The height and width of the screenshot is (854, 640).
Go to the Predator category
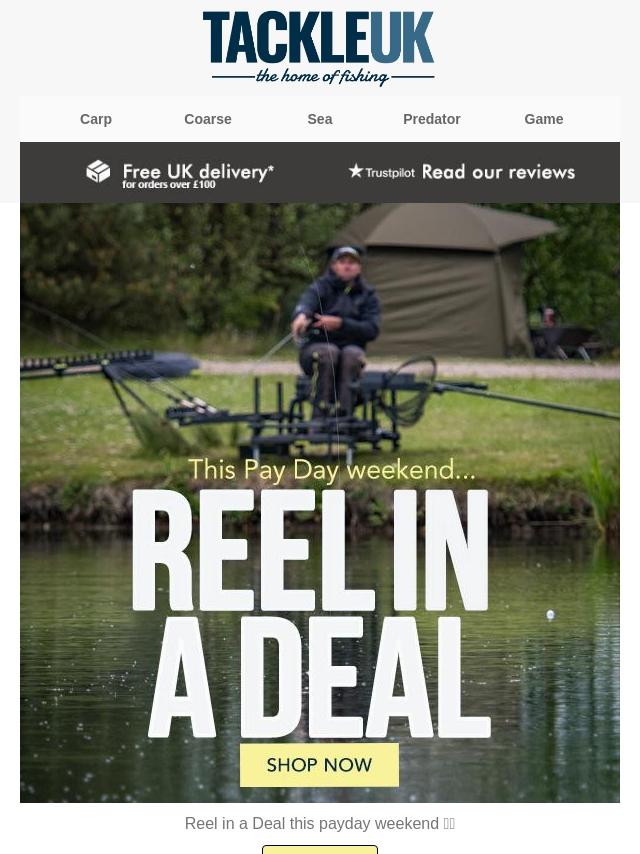[431, 119]
